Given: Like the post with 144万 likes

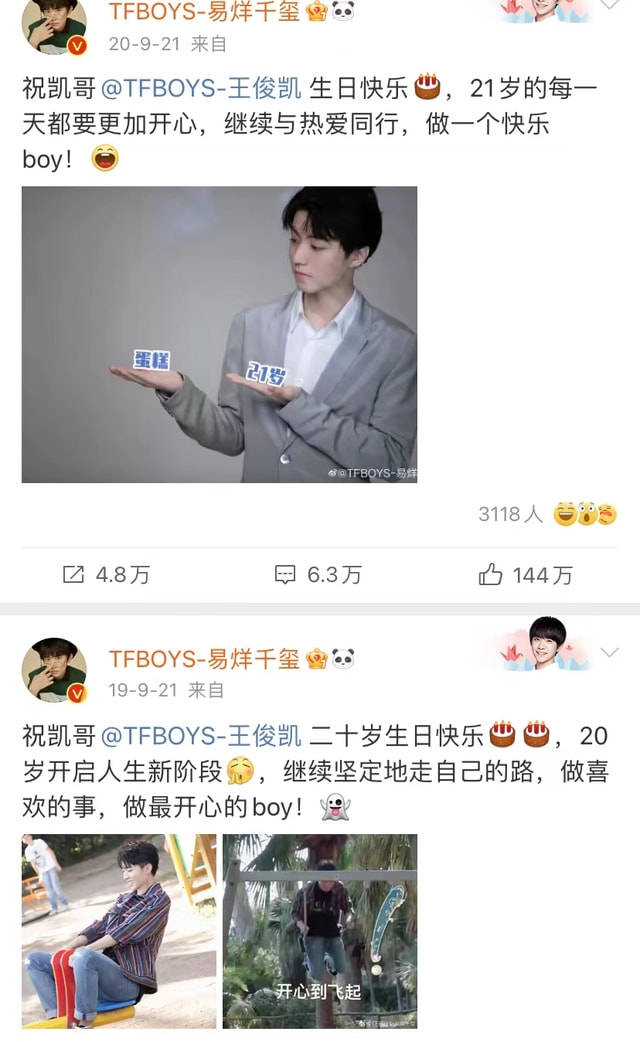Looking at the screenshot, I should point(526,574).
